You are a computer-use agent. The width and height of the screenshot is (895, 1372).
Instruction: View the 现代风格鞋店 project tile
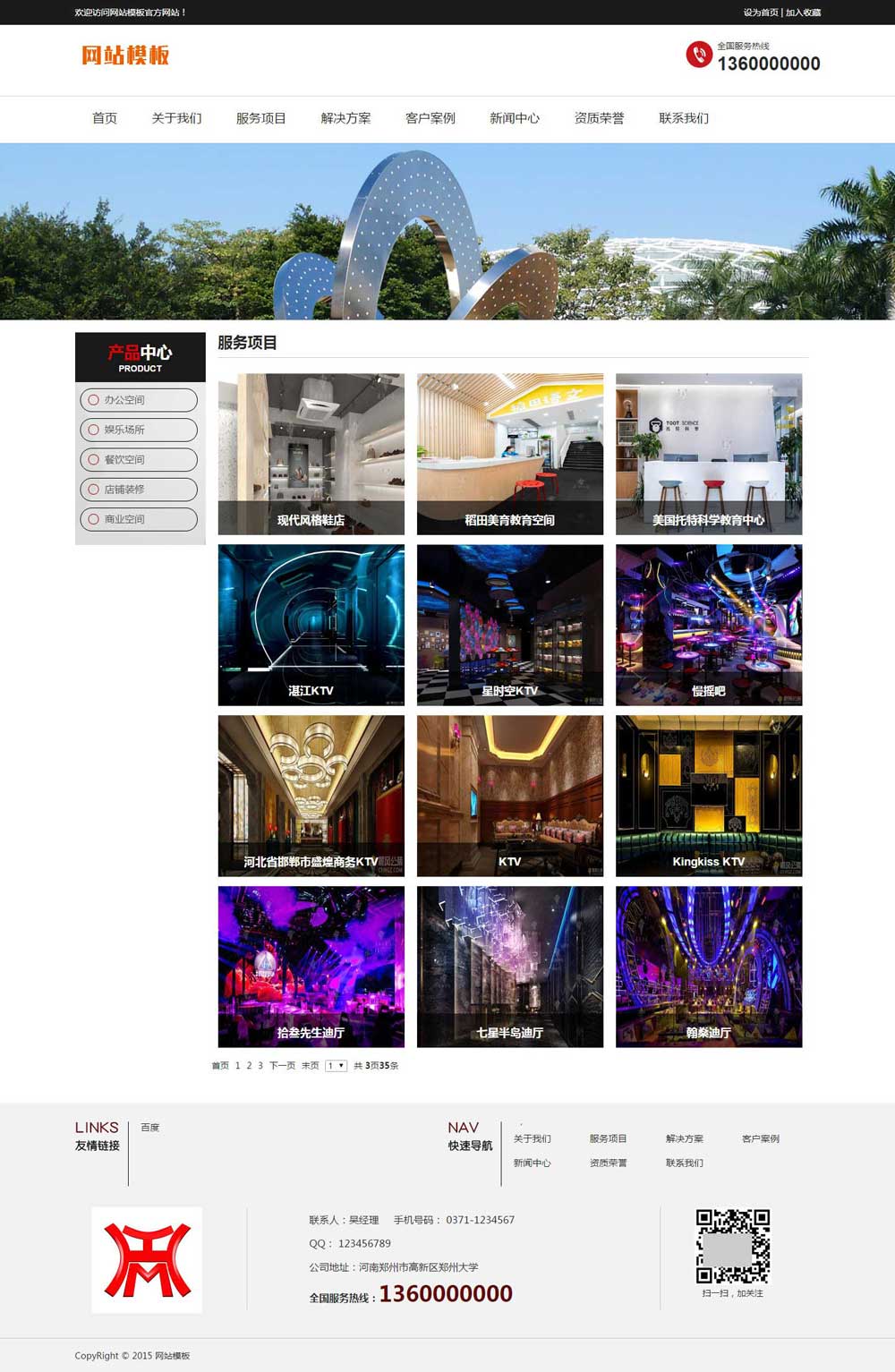pos(311,454)
